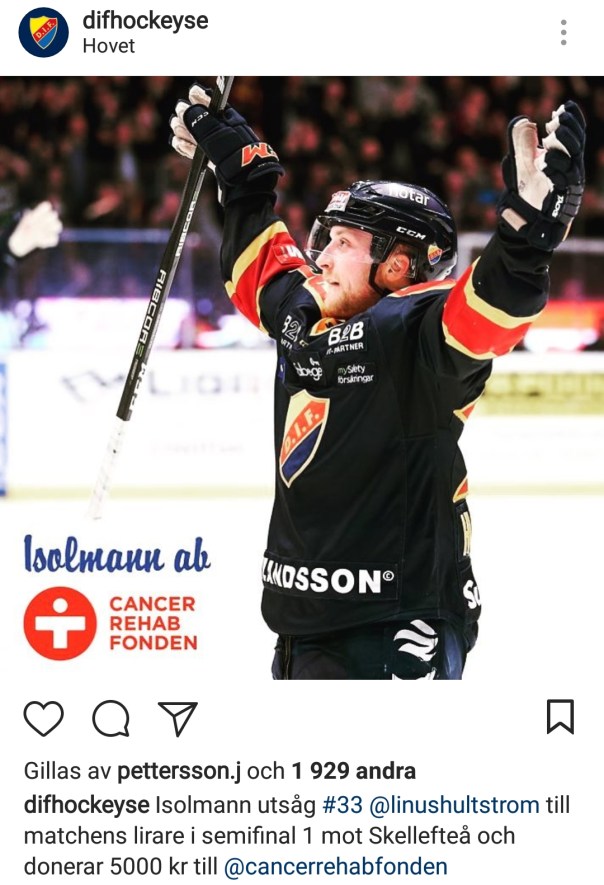Open the post's three-dot overflow menu
The height and width of the screenshot is (885, 604).
click(564, 33)
